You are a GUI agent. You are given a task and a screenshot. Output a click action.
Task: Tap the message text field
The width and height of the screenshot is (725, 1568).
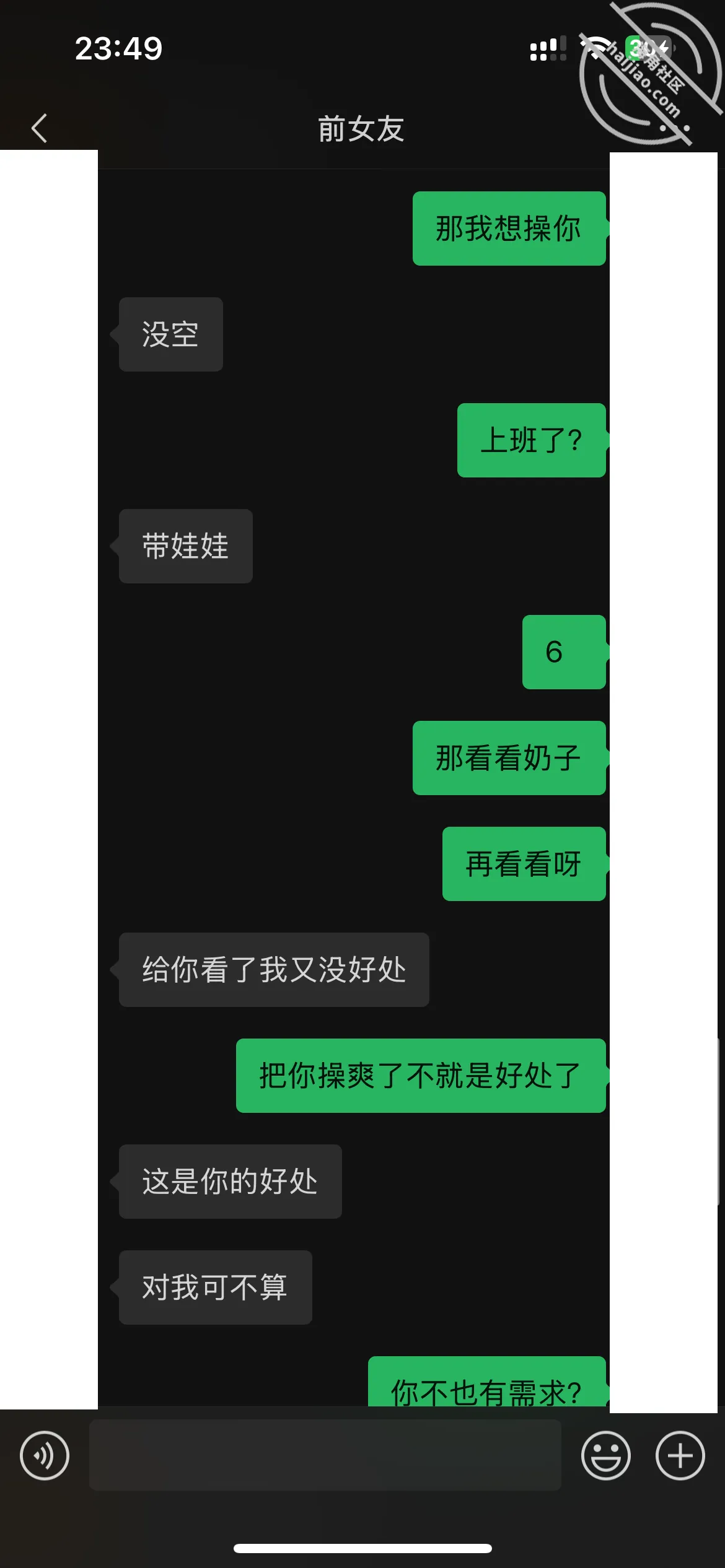tap(325, 1455)
